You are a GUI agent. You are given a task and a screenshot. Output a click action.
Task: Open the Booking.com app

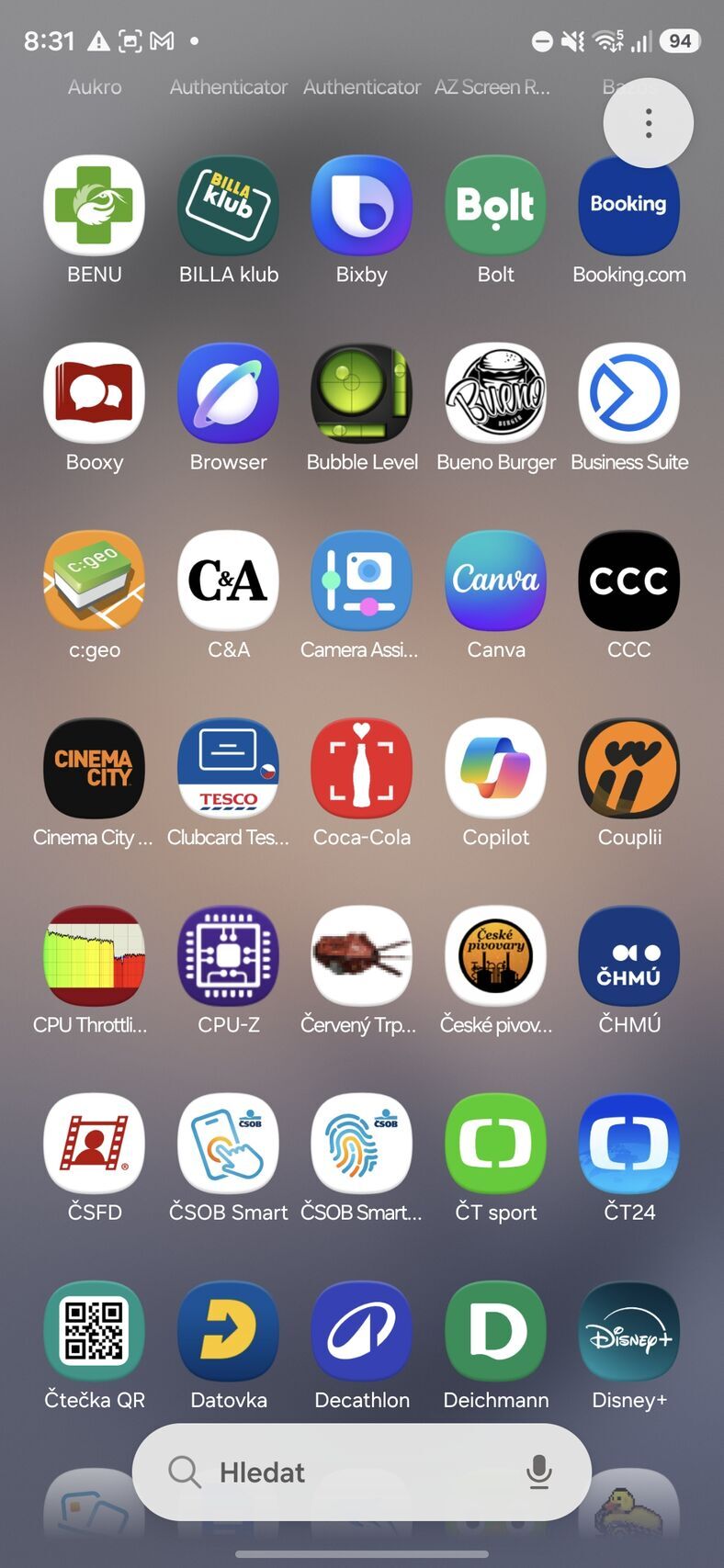tap(628, 205)
